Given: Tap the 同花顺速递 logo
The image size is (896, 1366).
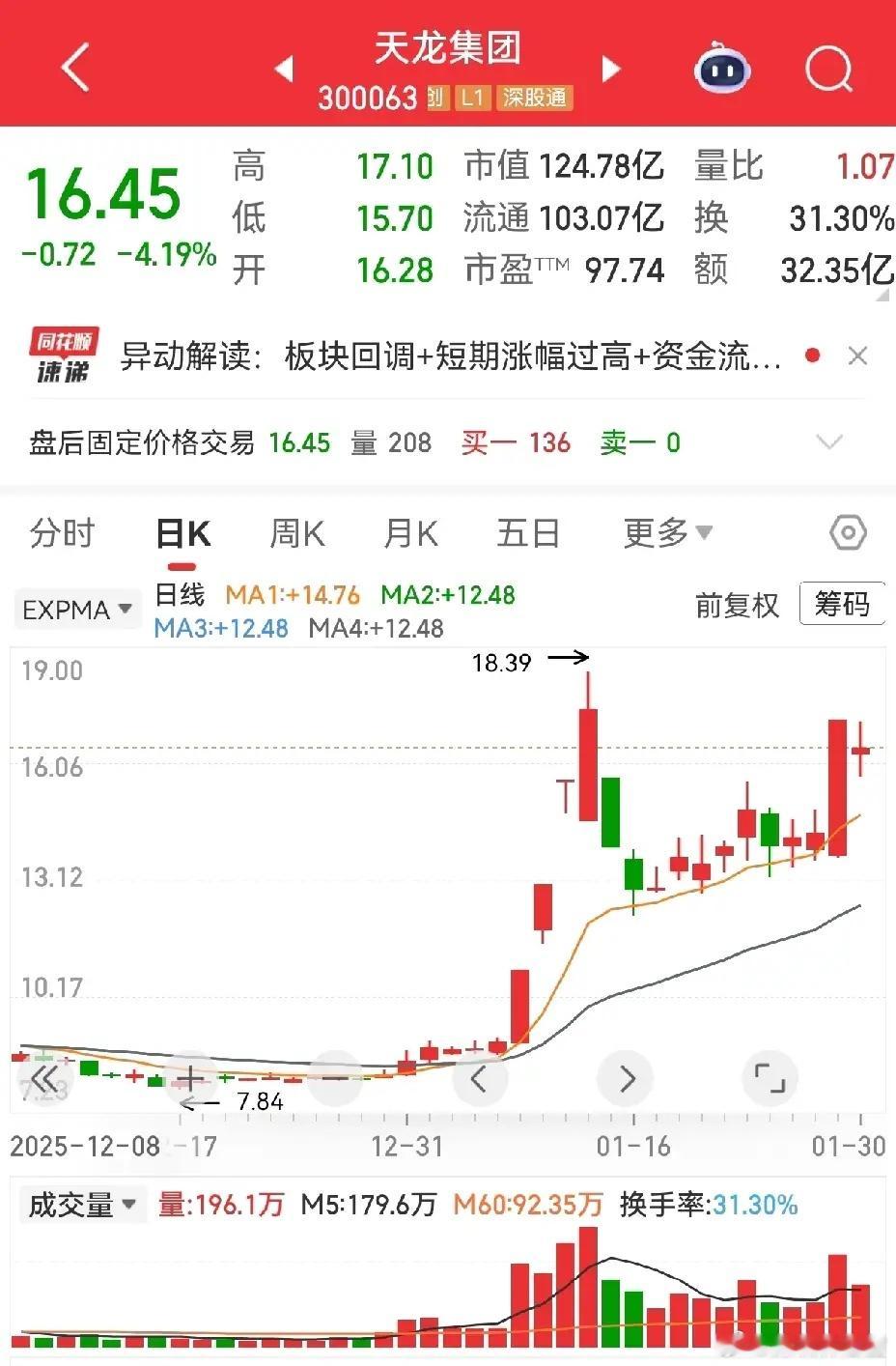Looking at the screenshot, I should click(60, 356).
